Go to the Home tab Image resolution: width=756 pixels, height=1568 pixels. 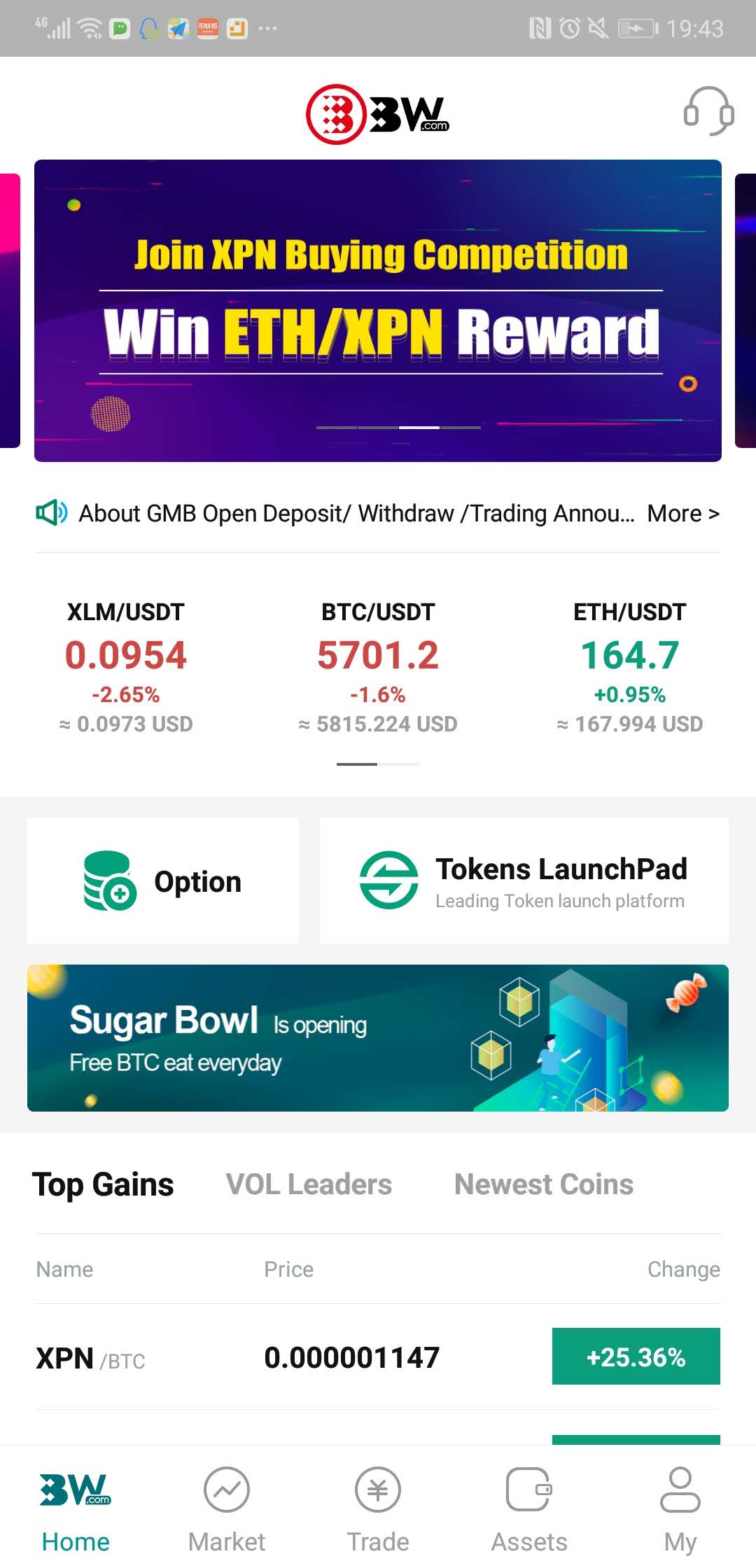pyautogui.click(x=76, y=1506)
